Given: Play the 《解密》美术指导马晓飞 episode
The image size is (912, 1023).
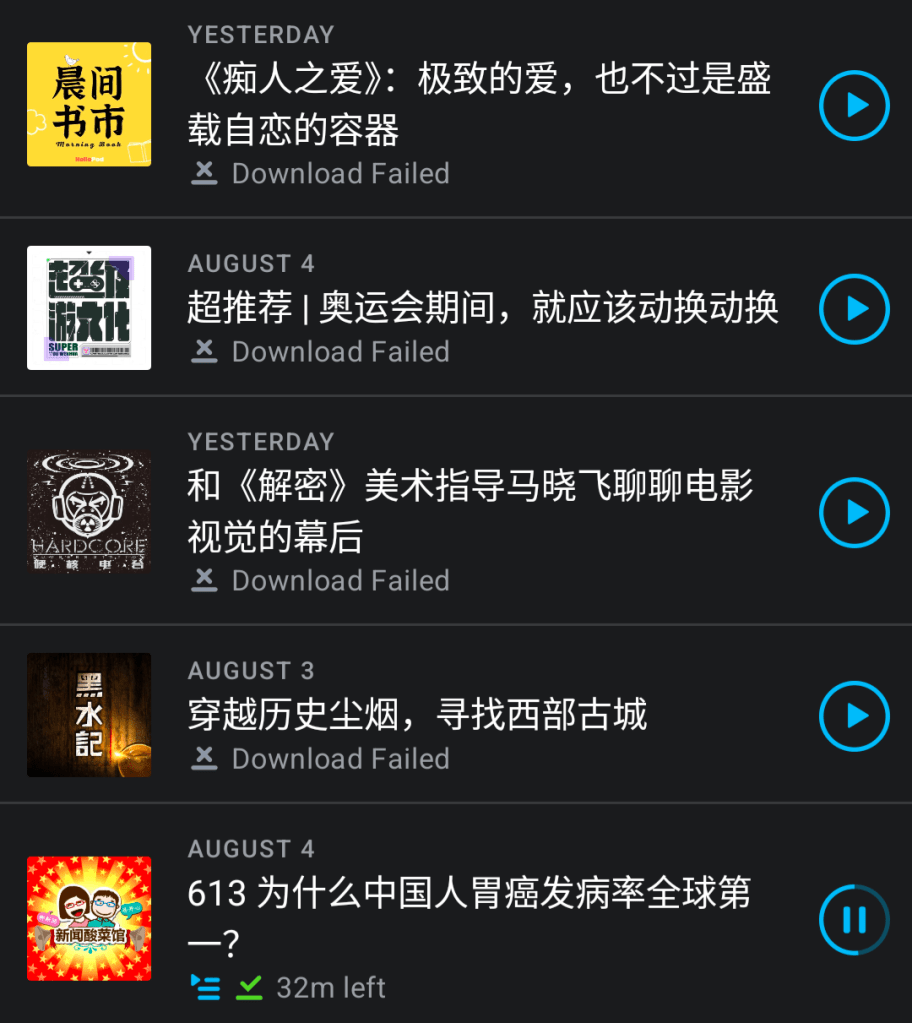Looking at the screenshot, I should (854, 513).
